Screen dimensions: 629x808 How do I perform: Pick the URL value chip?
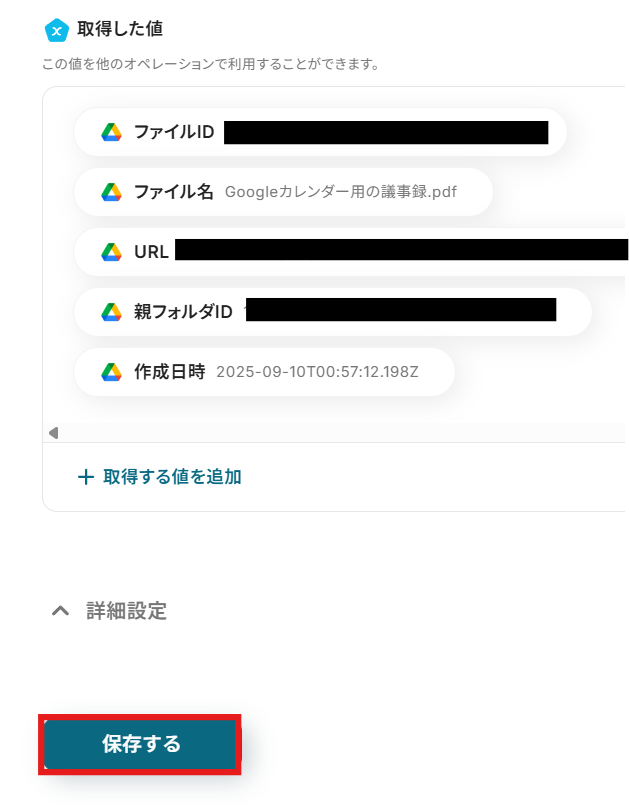(350, 252)
